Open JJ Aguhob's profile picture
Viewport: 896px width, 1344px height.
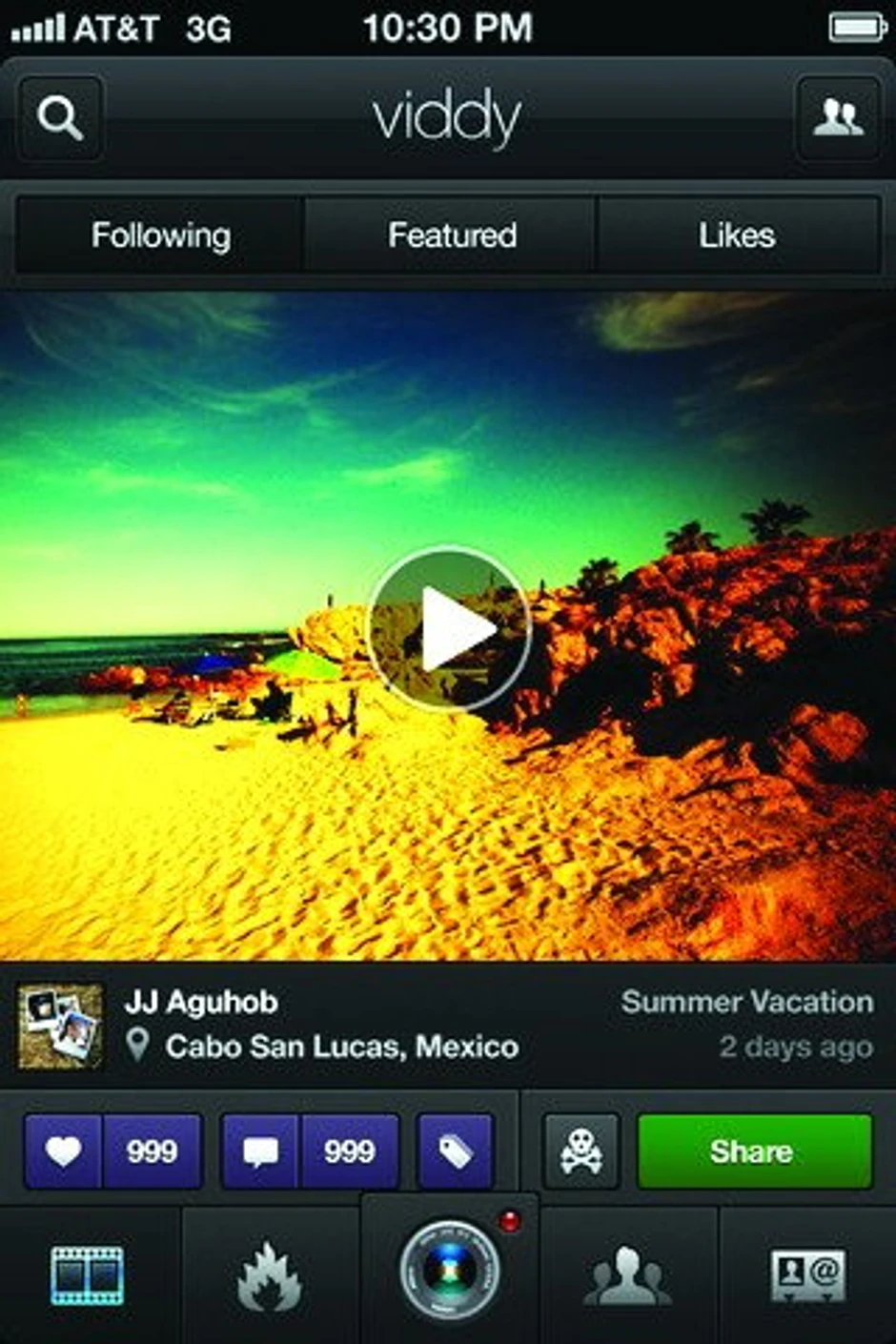click(61, 1026)
